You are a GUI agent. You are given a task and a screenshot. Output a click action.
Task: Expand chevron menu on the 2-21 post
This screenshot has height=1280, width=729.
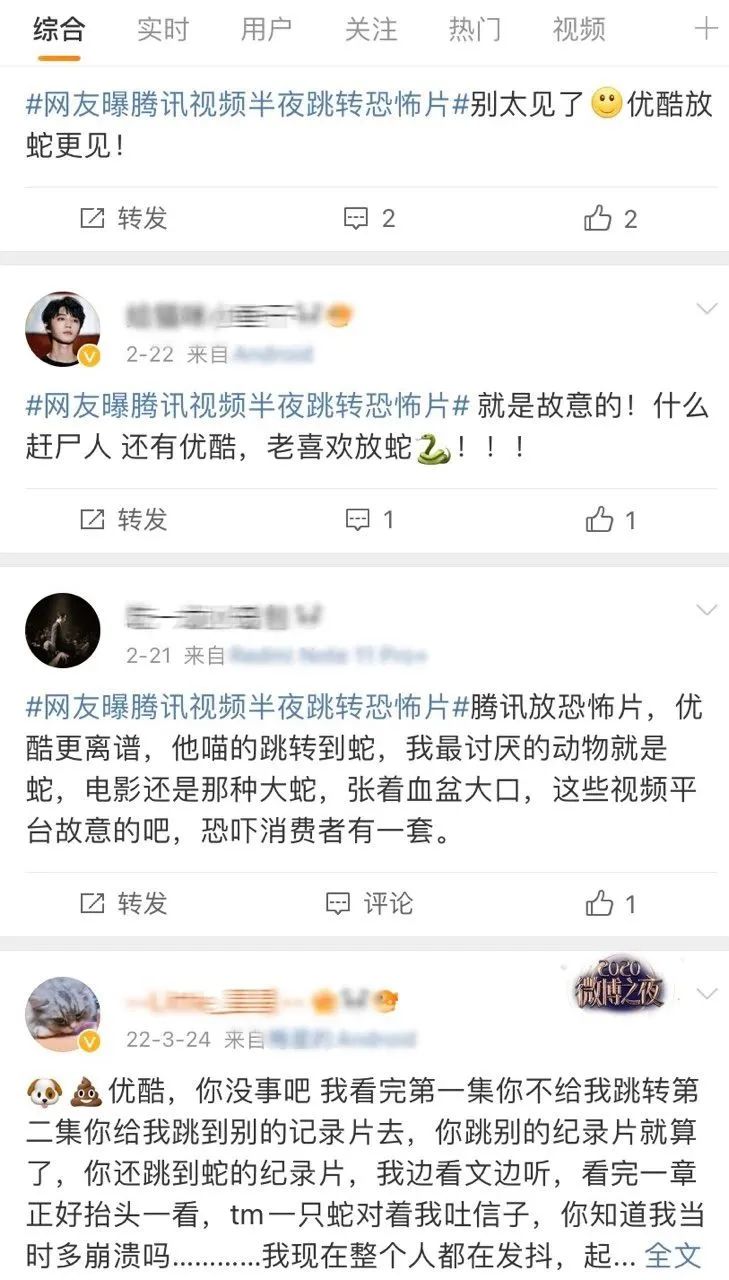[x=707, y=610]
